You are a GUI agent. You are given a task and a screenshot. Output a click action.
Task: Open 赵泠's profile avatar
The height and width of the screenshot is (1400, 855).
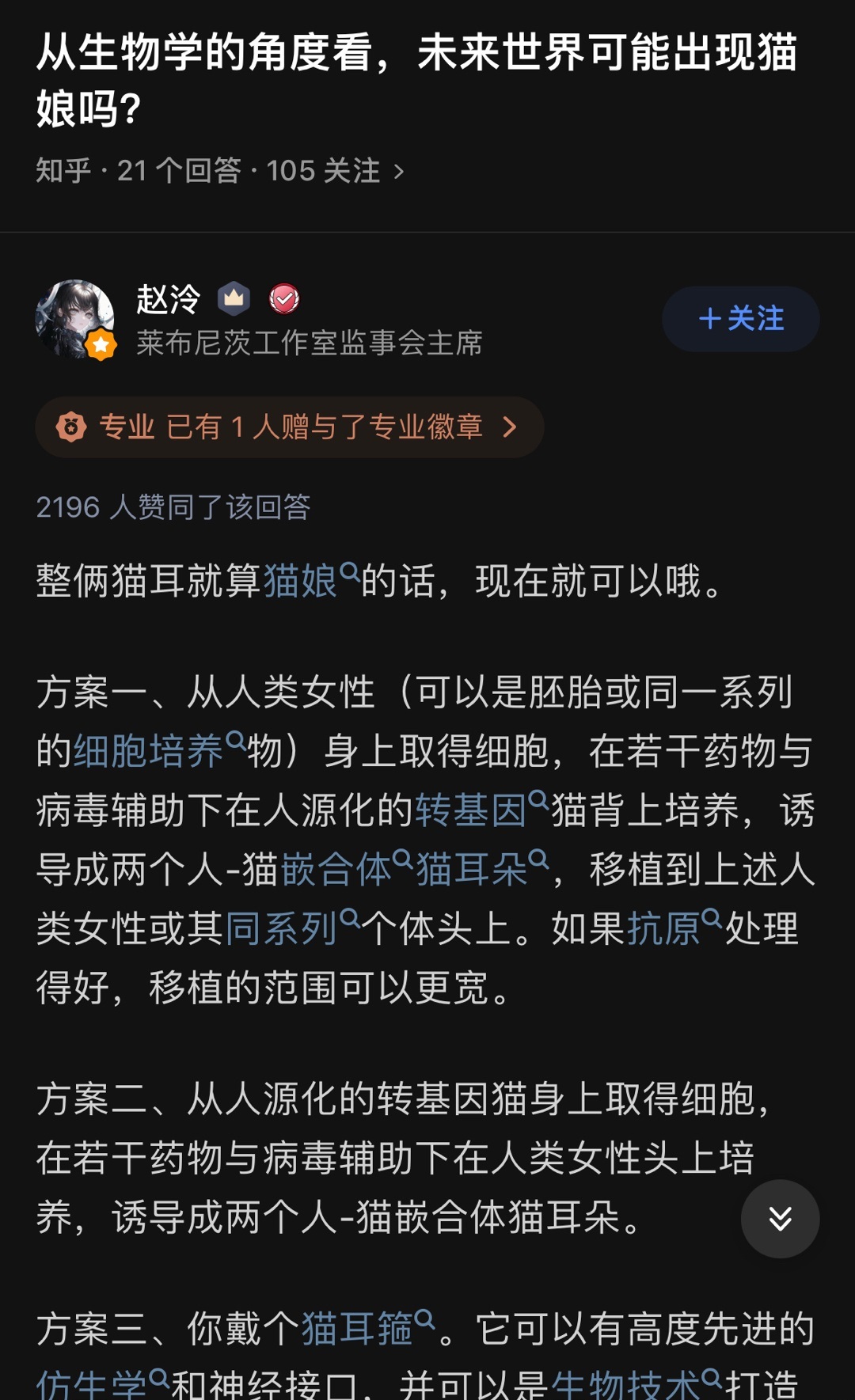pyautogui.click(x=75, y=319)
